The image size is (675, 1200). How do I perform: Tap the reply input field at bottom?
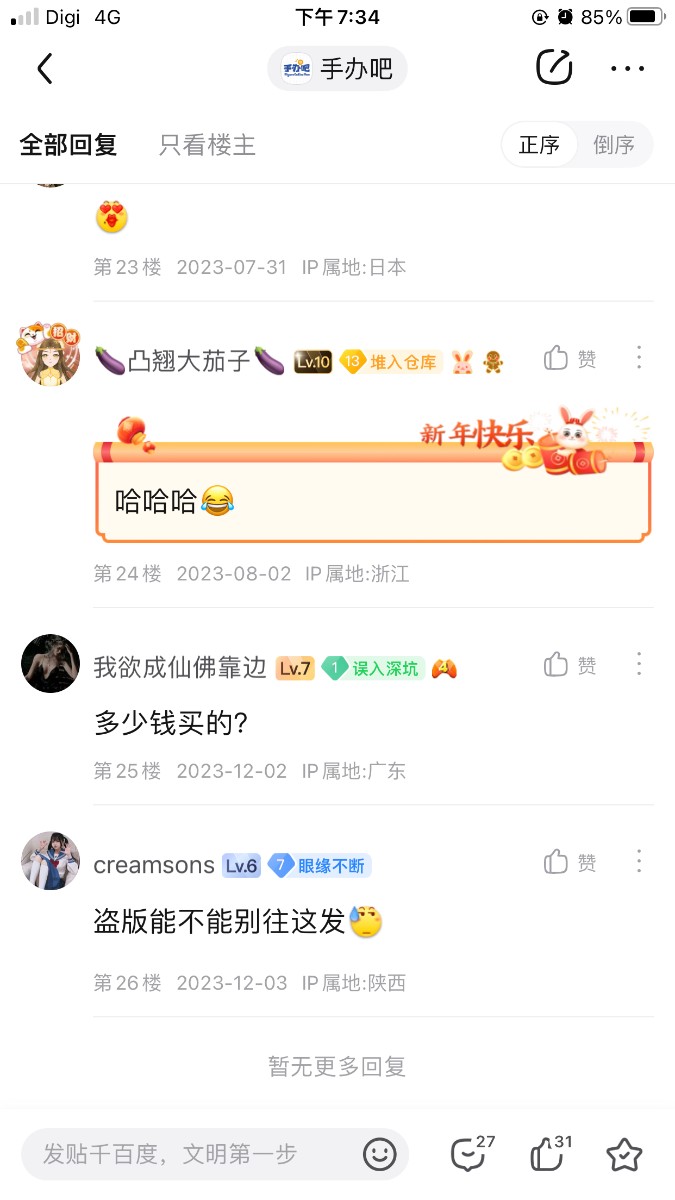click(x=190, y=1154)
